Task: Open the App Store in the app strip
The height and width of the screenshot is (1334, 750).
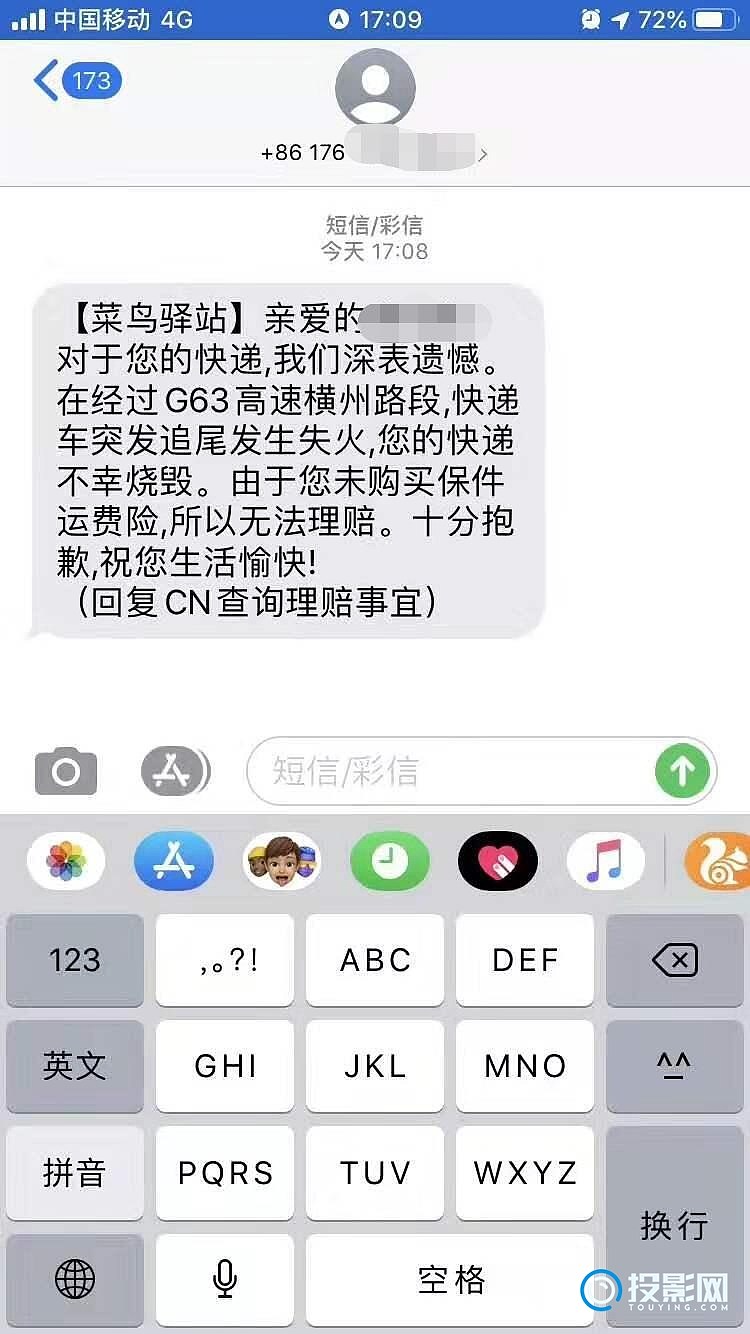Action: 174,861
